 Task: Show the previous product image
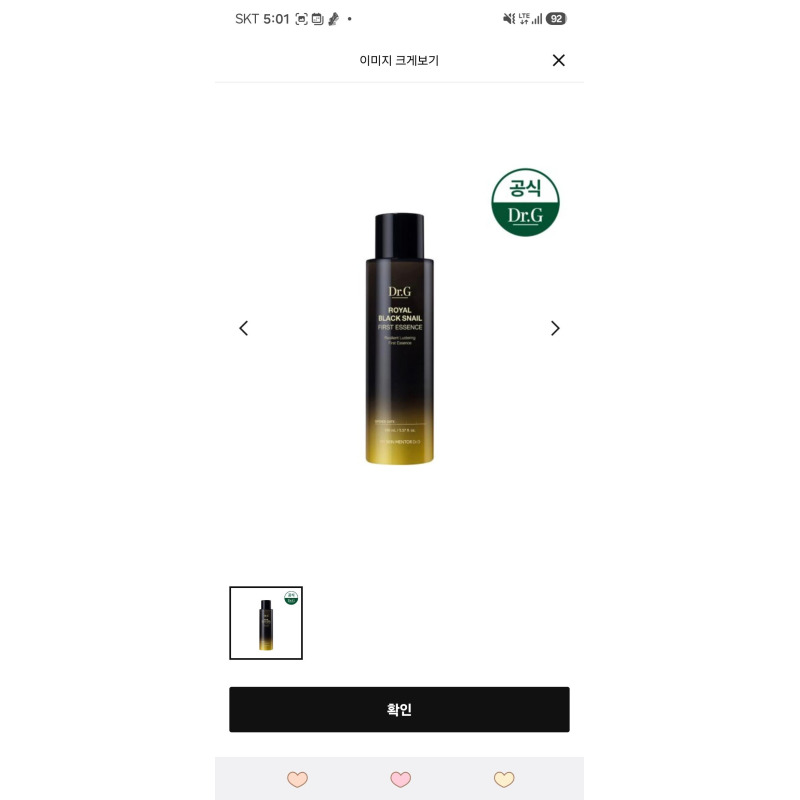click(x=244, y=328)
